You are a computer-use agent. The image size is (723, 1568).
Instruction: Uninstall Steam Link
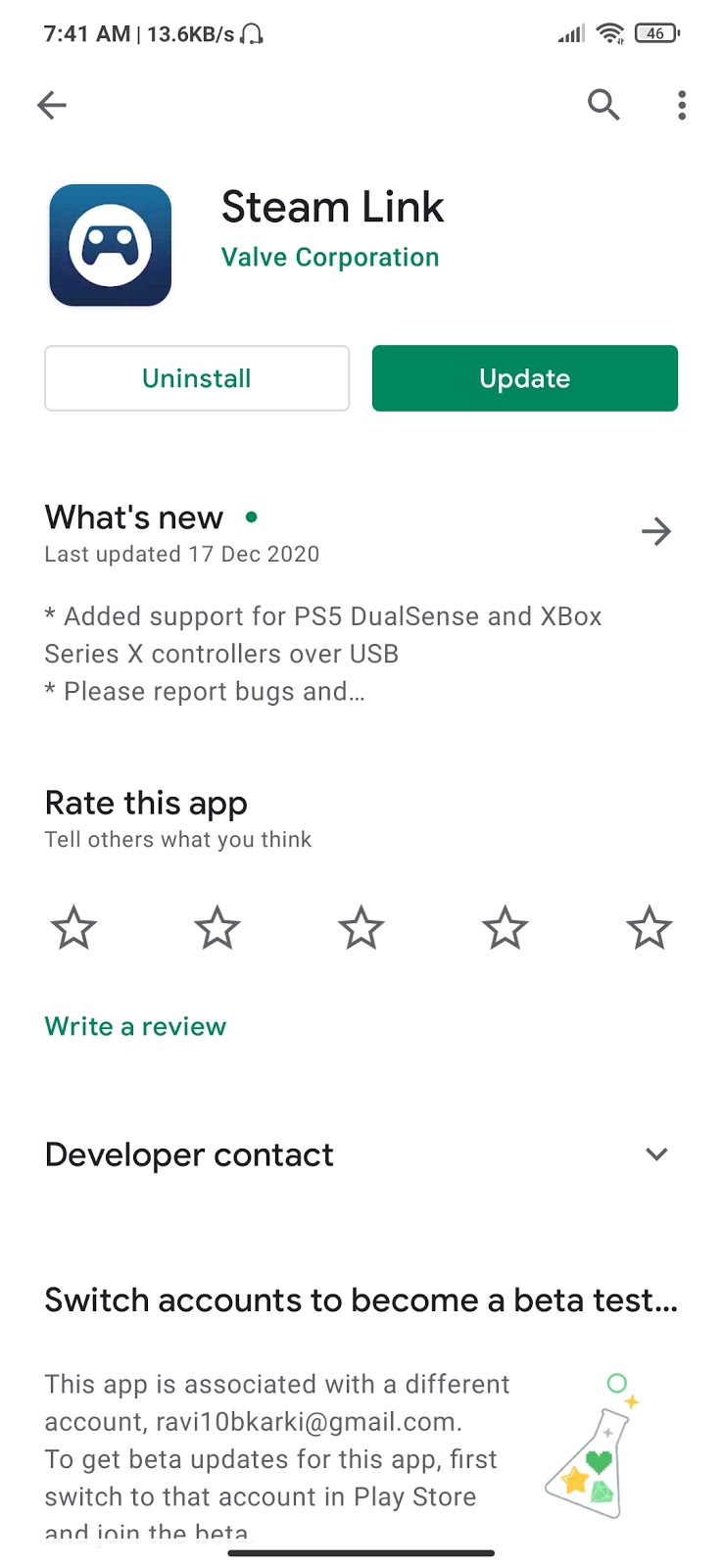pos(197,378)
